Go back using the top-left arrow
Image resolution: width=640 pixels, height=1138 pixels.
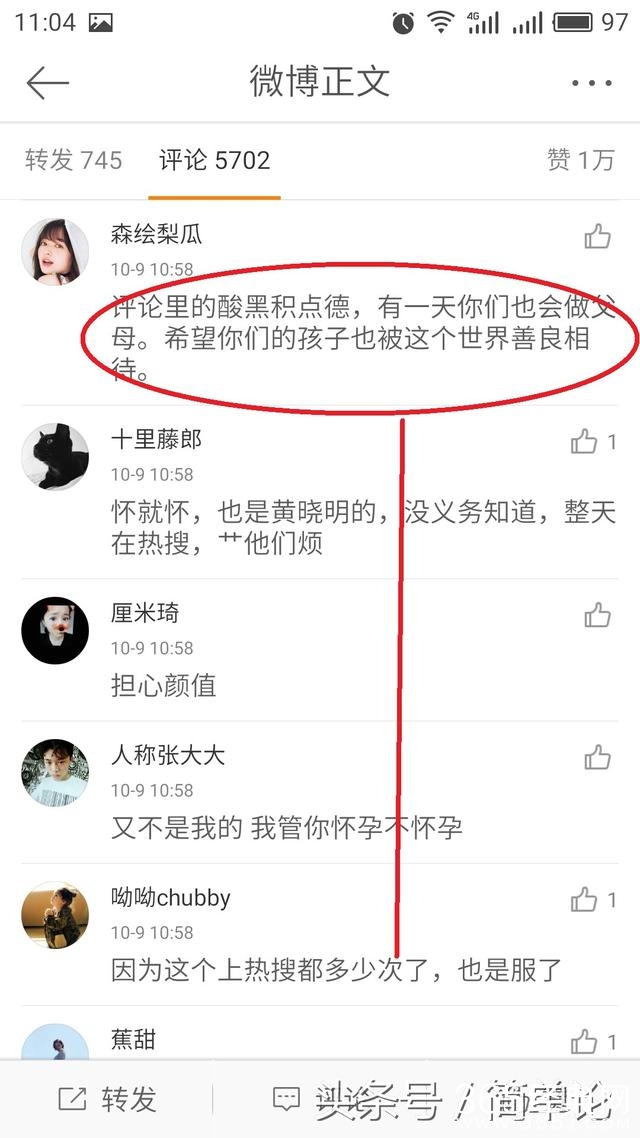[47, 83]
